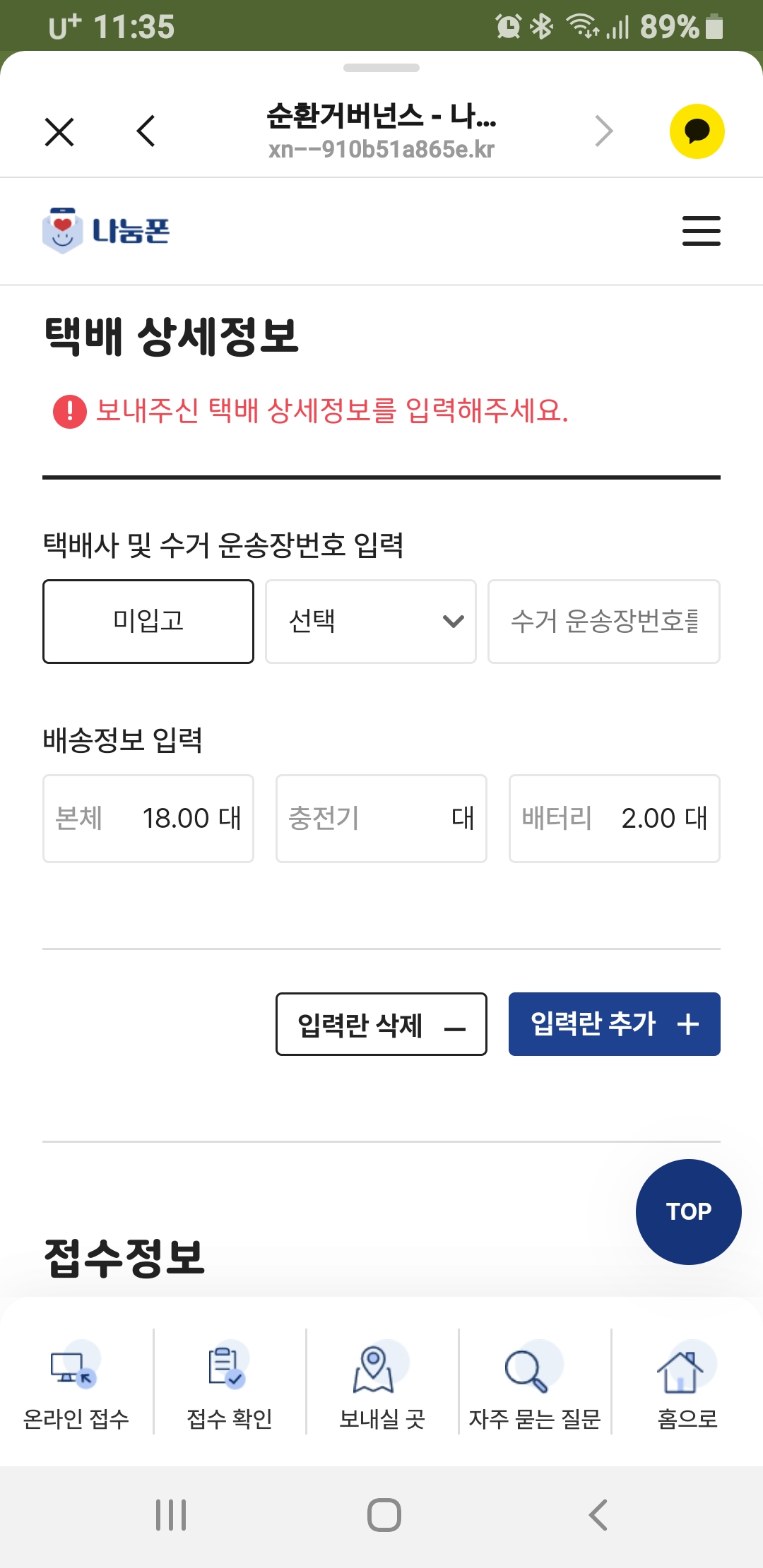Open the hamburger menu beside 나눔폰 logo
Viewport: 763px width, 1568px height.
701,231
